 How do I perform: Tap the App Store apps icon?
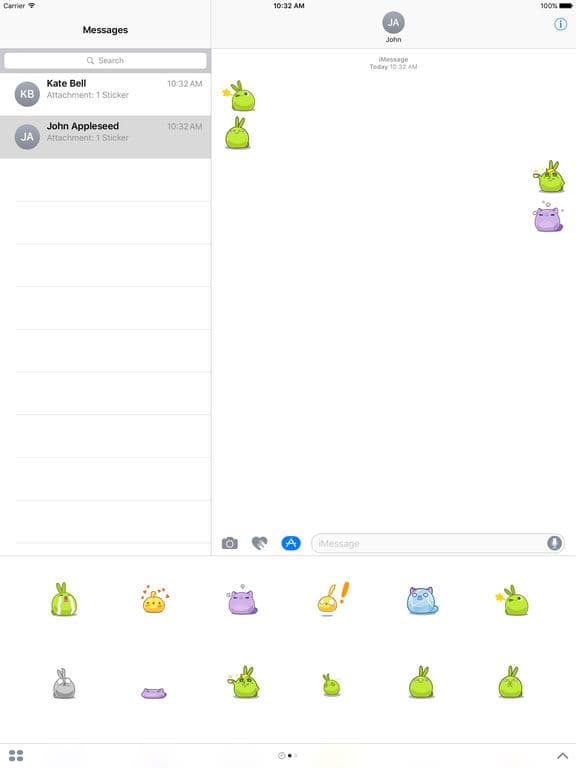pos(291,543)
